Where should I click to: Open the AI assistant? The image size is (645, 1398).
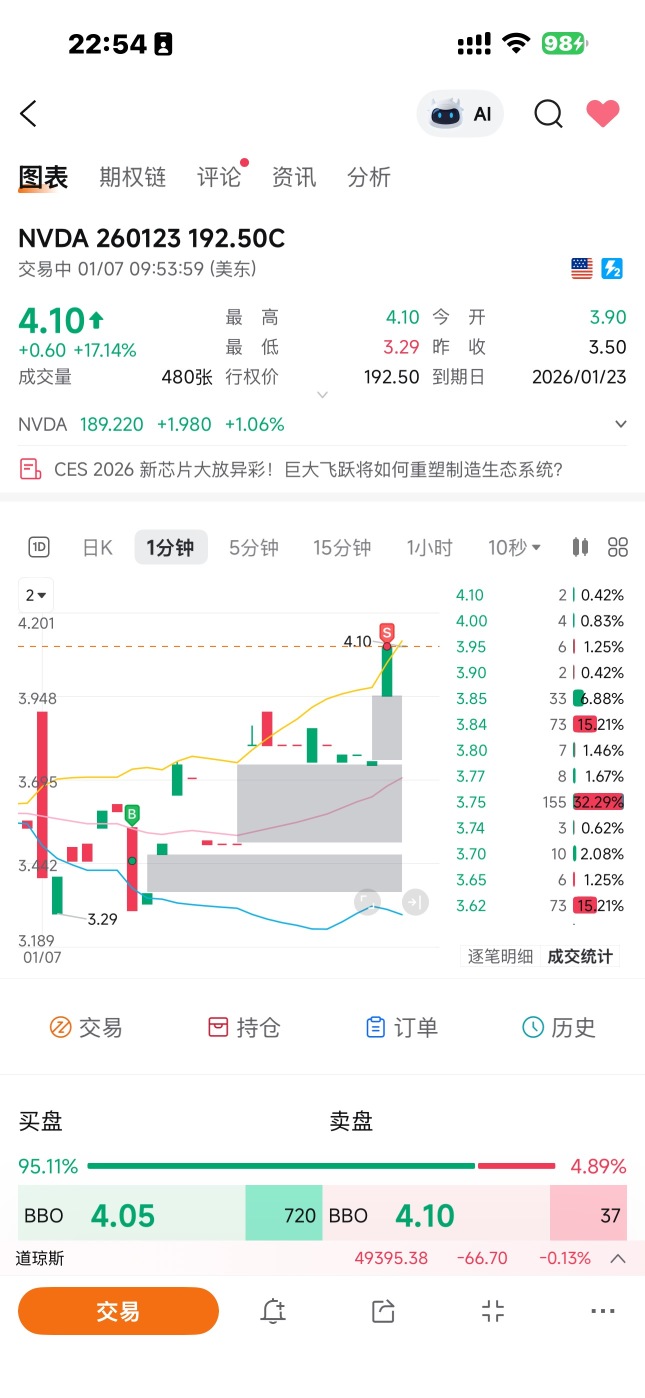pos(460,114)
